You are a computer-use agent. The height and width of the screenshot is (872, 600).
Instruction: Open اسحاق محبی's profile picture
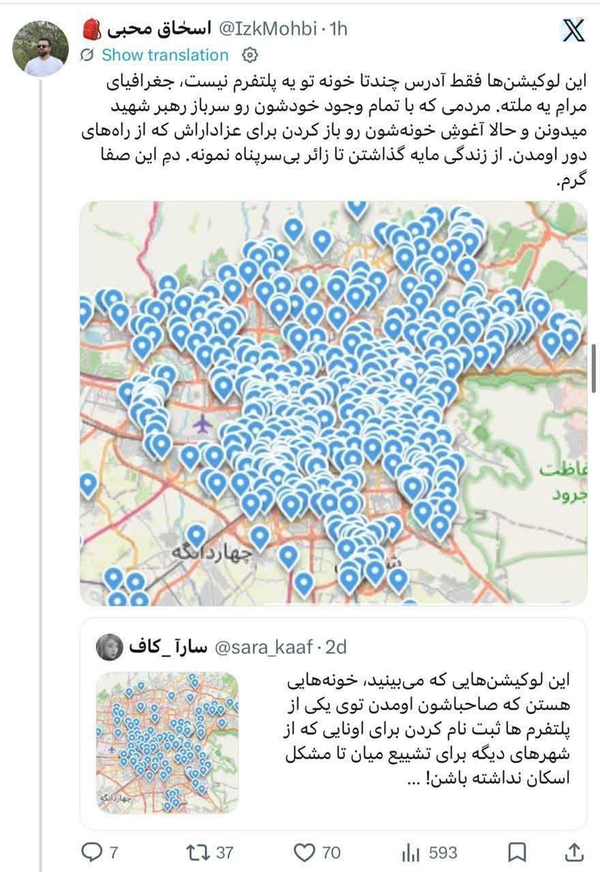click(40, 49)
